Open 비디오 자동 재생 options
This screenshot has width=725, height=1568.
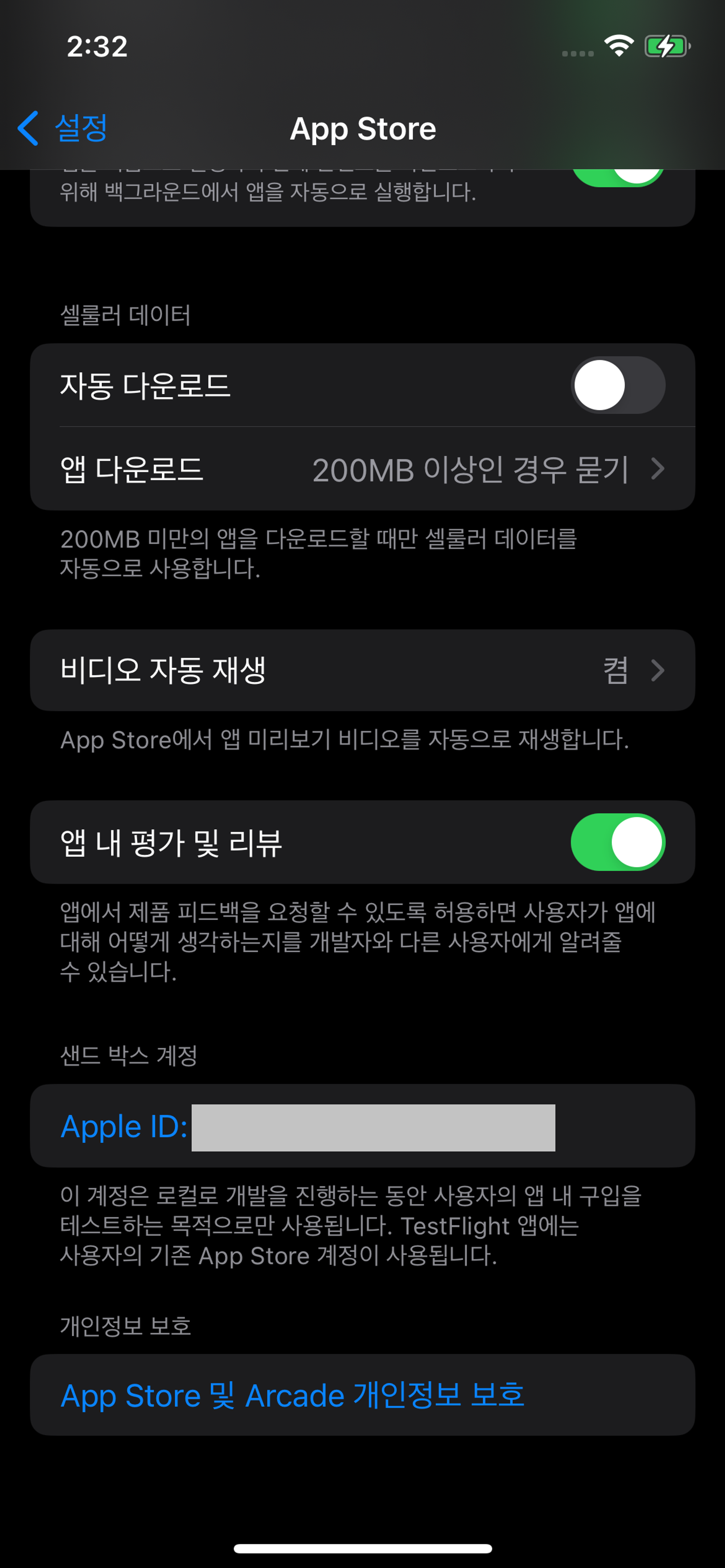(362, 670)
